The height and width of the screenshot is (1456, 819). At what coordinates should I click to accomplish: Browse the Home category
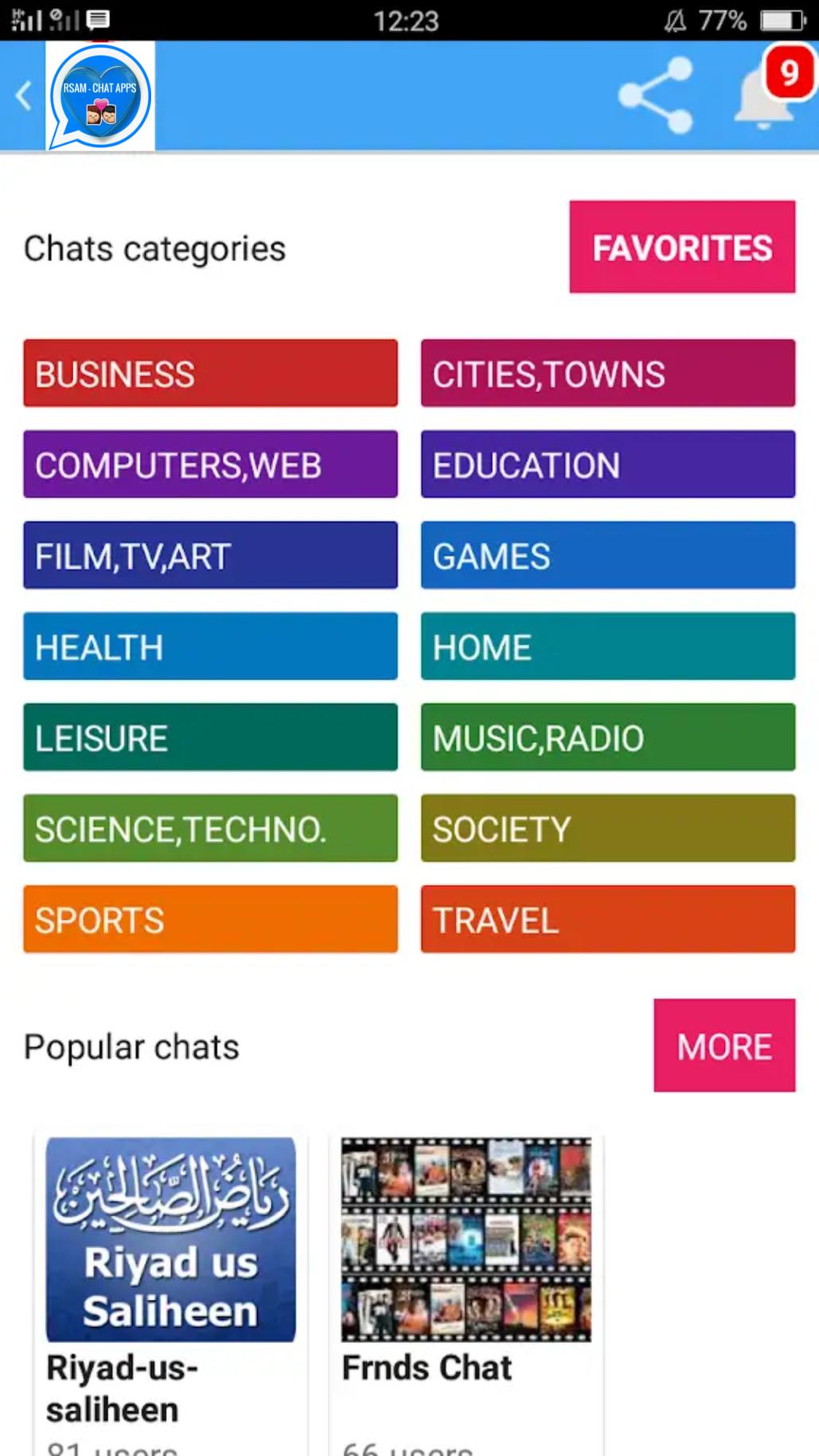tap(607, 646)
